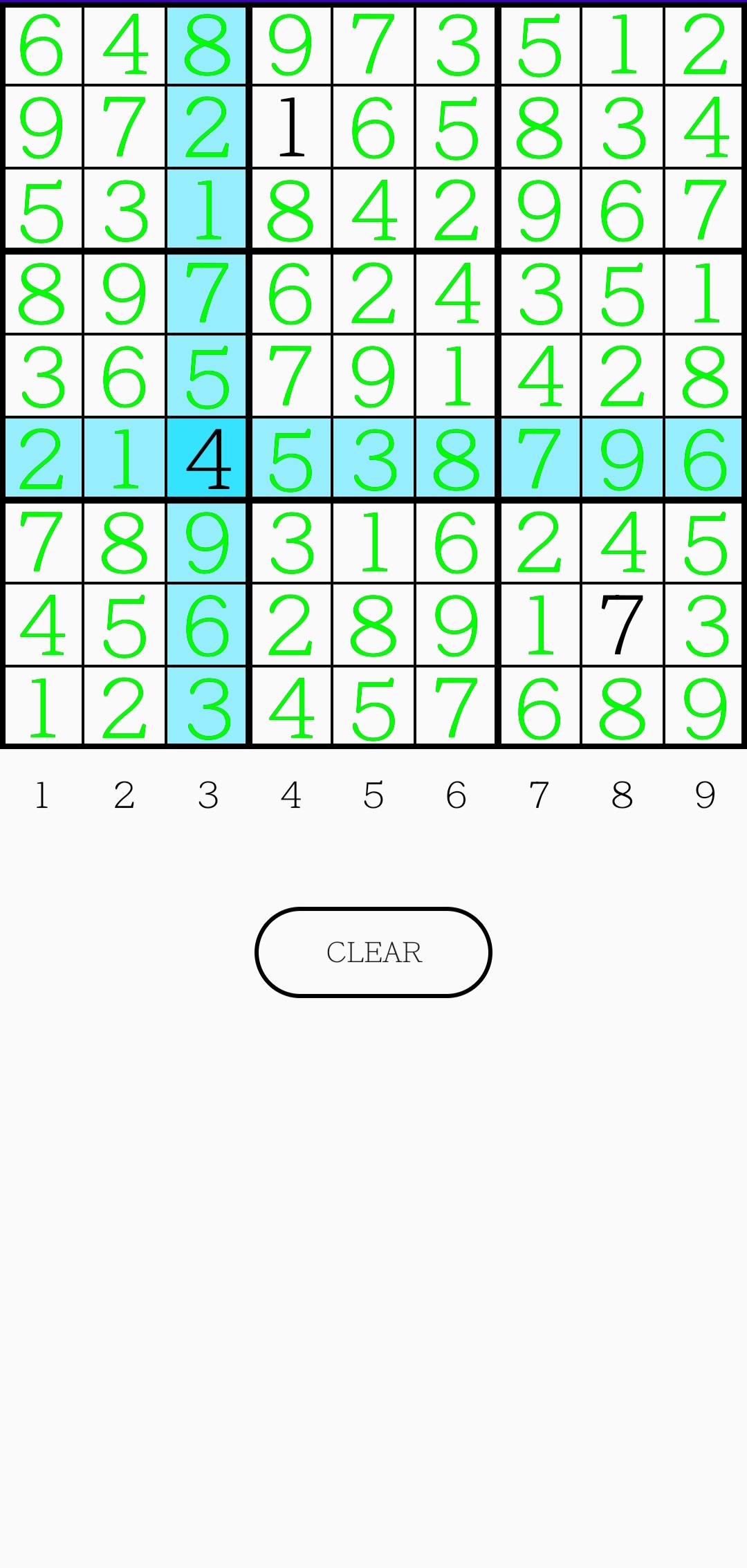Select number 9 from the number row
This screenshot has height=1568, width=747.
coord(705,795)
